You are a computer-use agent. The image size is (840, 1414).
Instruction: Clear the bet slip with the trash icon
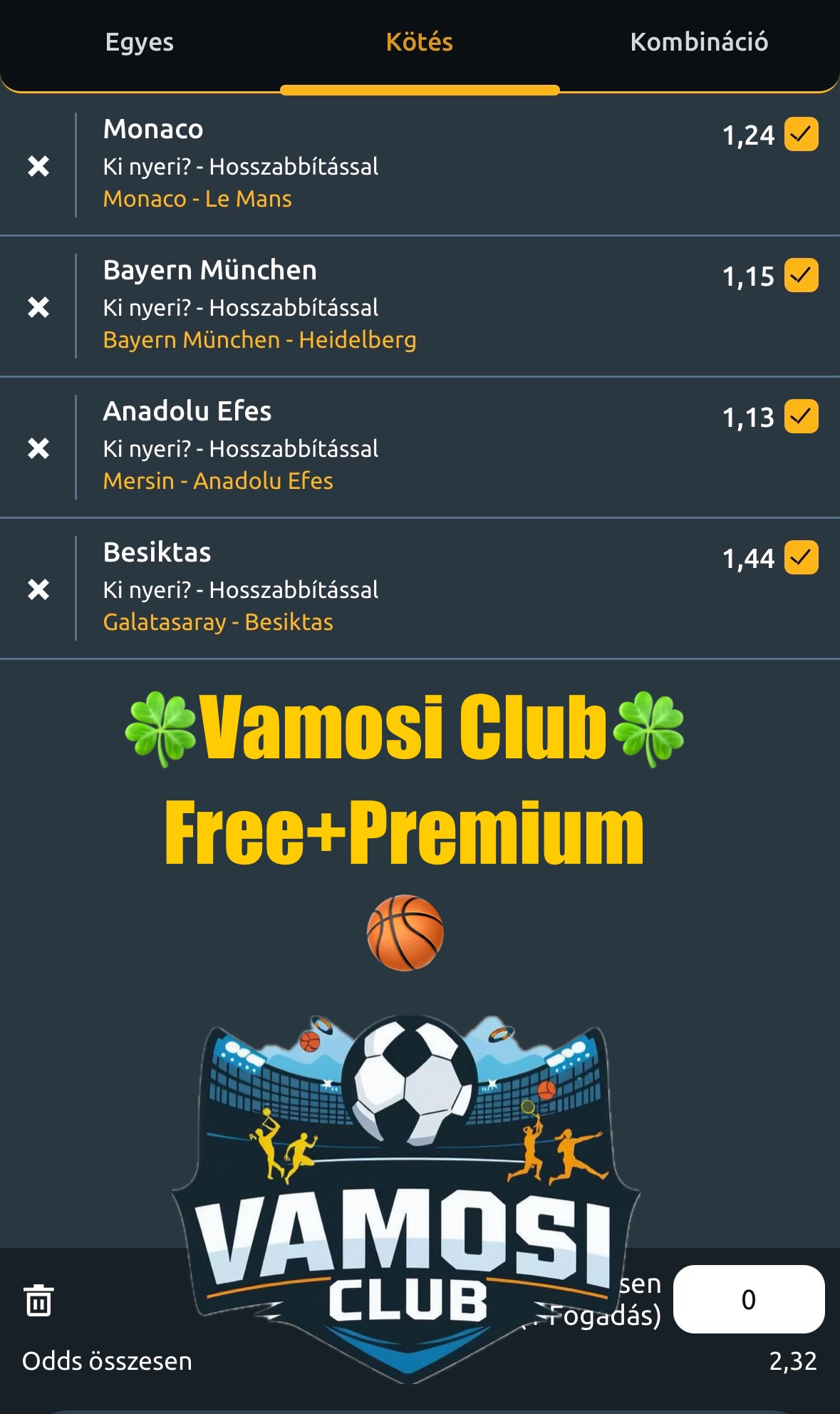coord(38,1300)
